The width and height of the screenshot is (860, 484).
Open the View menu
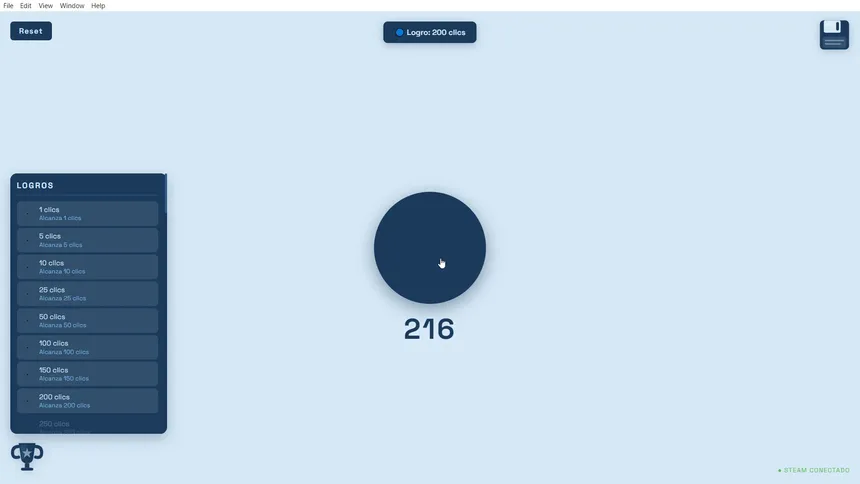[x=46, y=6]
